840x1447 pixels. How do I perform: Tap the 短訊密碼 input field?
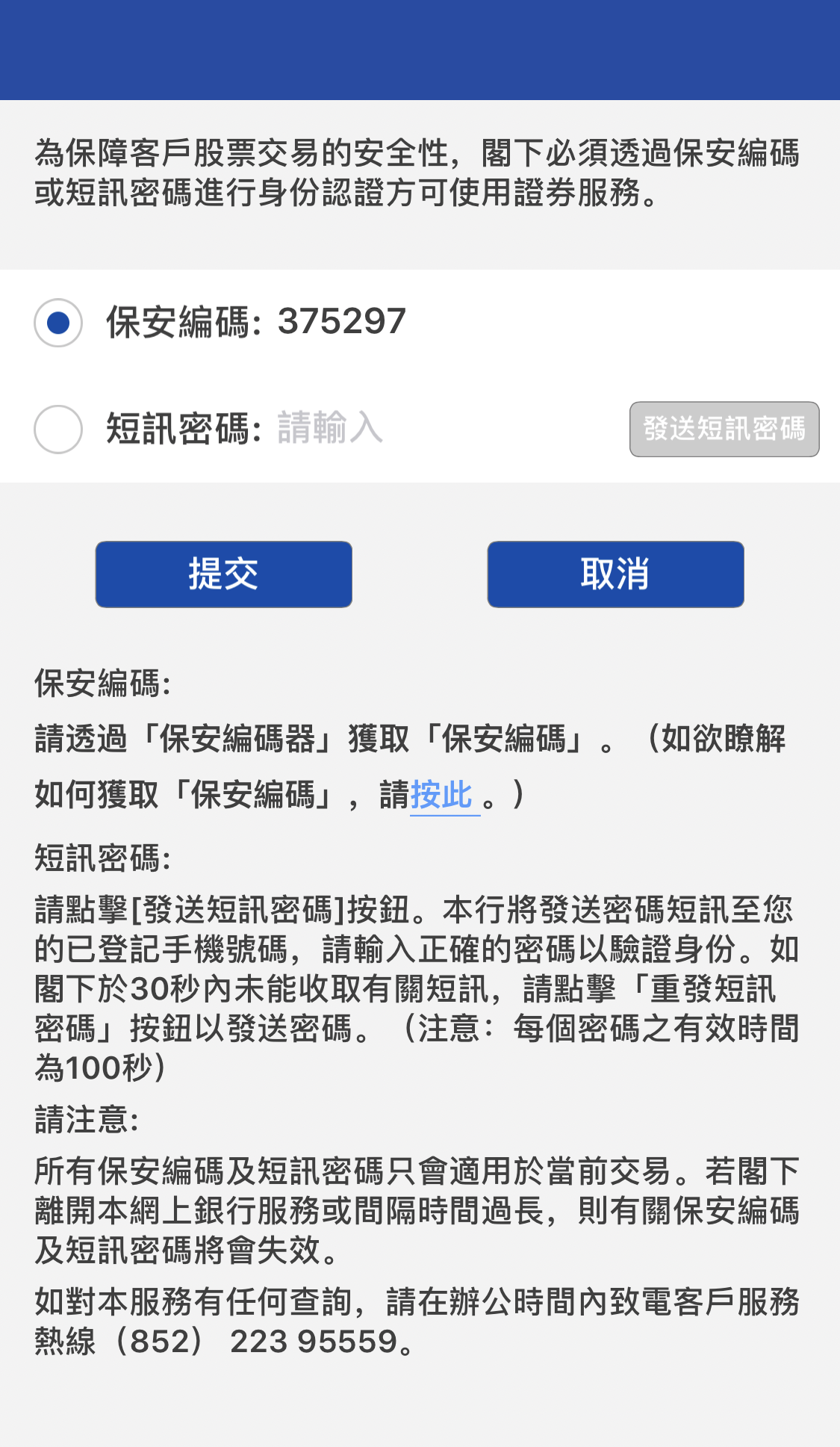tap(441, 429)
